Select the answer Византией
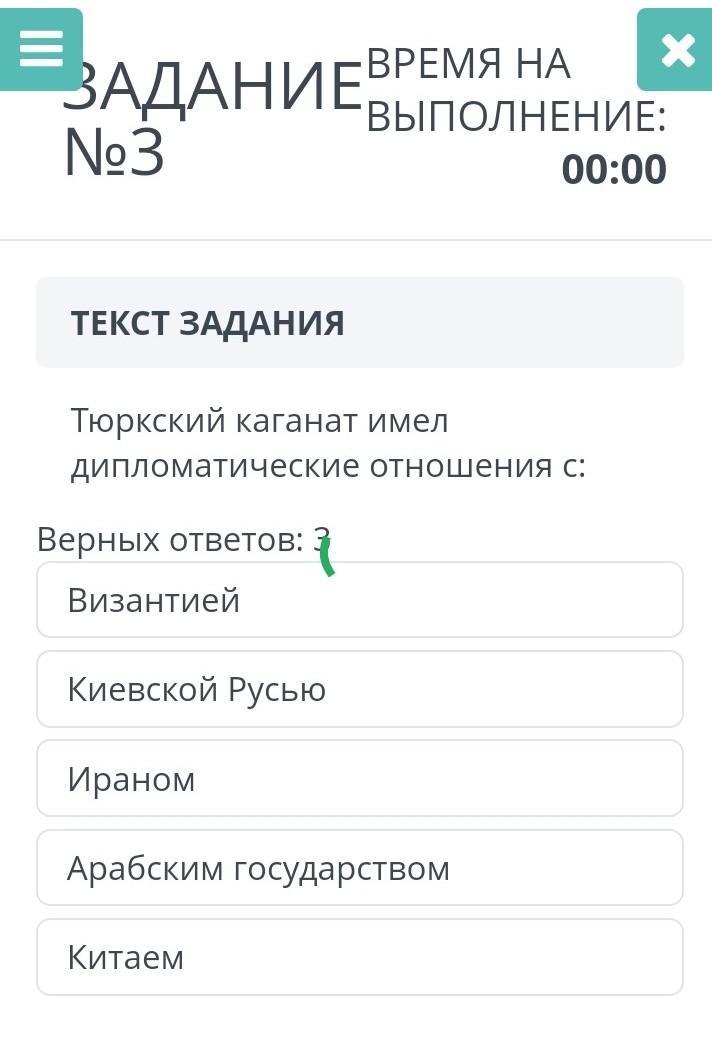This screenshot has width=712, height=1062. (x=360, y=600)
